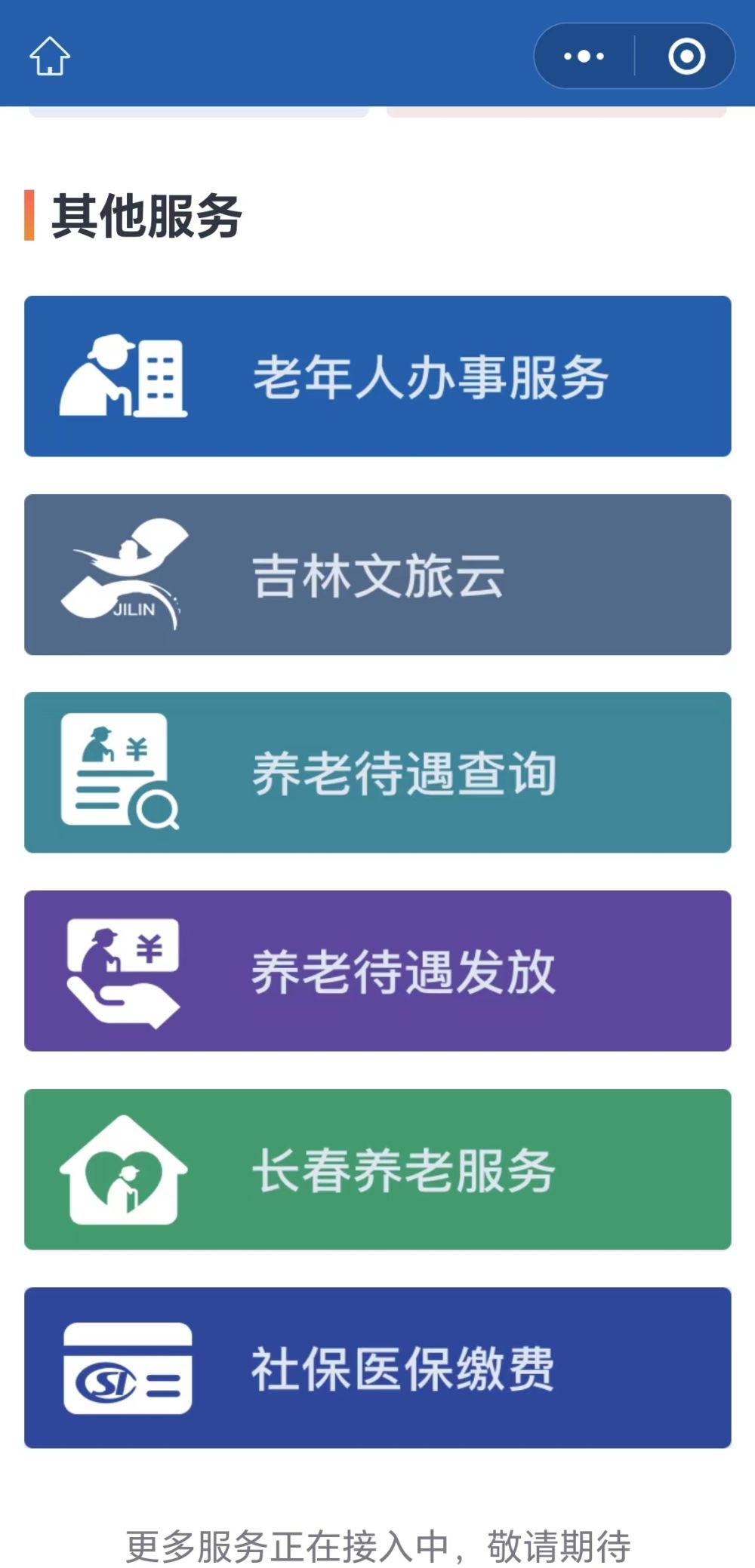Screen dimensions: 755x1568
Task: Go to the mini program home page
Action: pyautogui.click(x=50, y=57)
